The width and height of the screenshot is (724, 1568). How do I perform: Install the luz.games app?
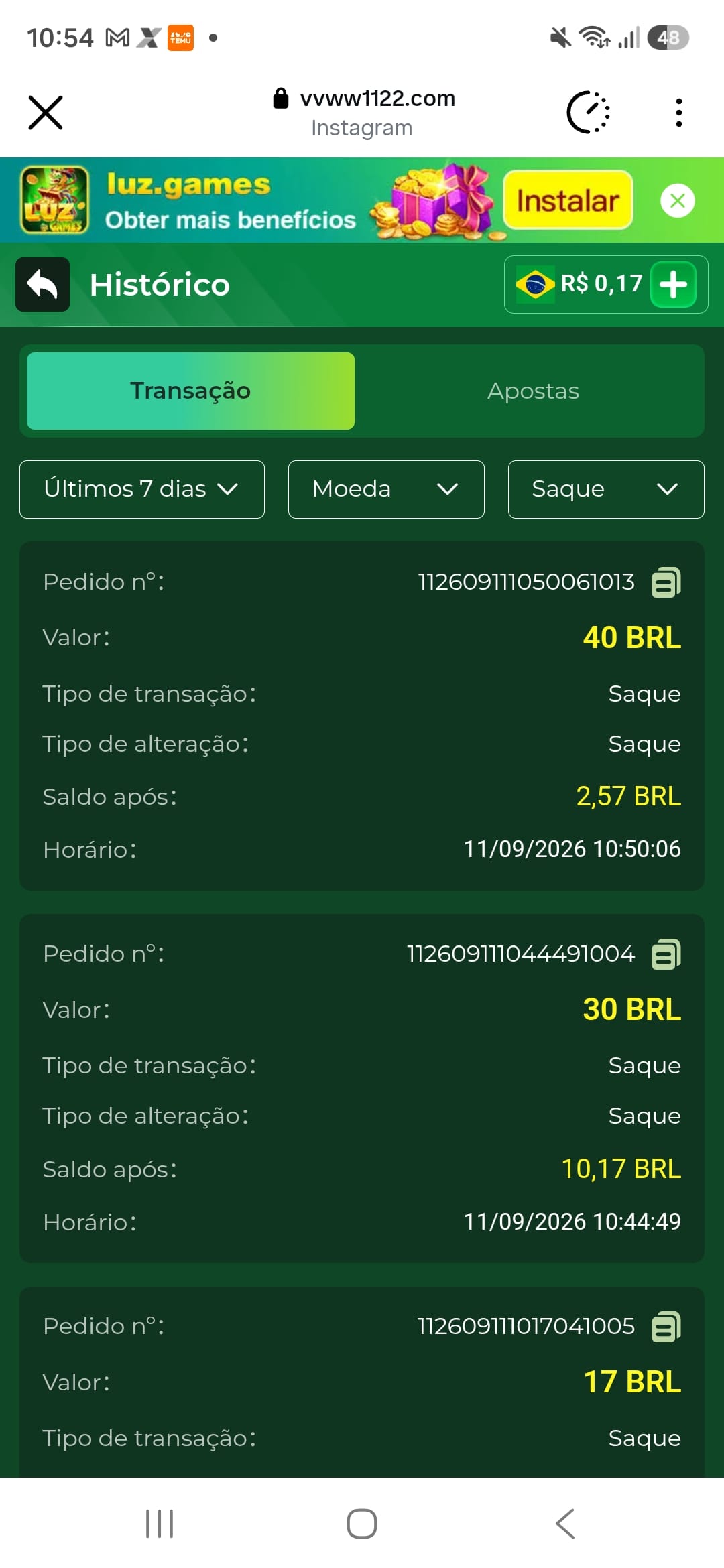click(568, 200)
